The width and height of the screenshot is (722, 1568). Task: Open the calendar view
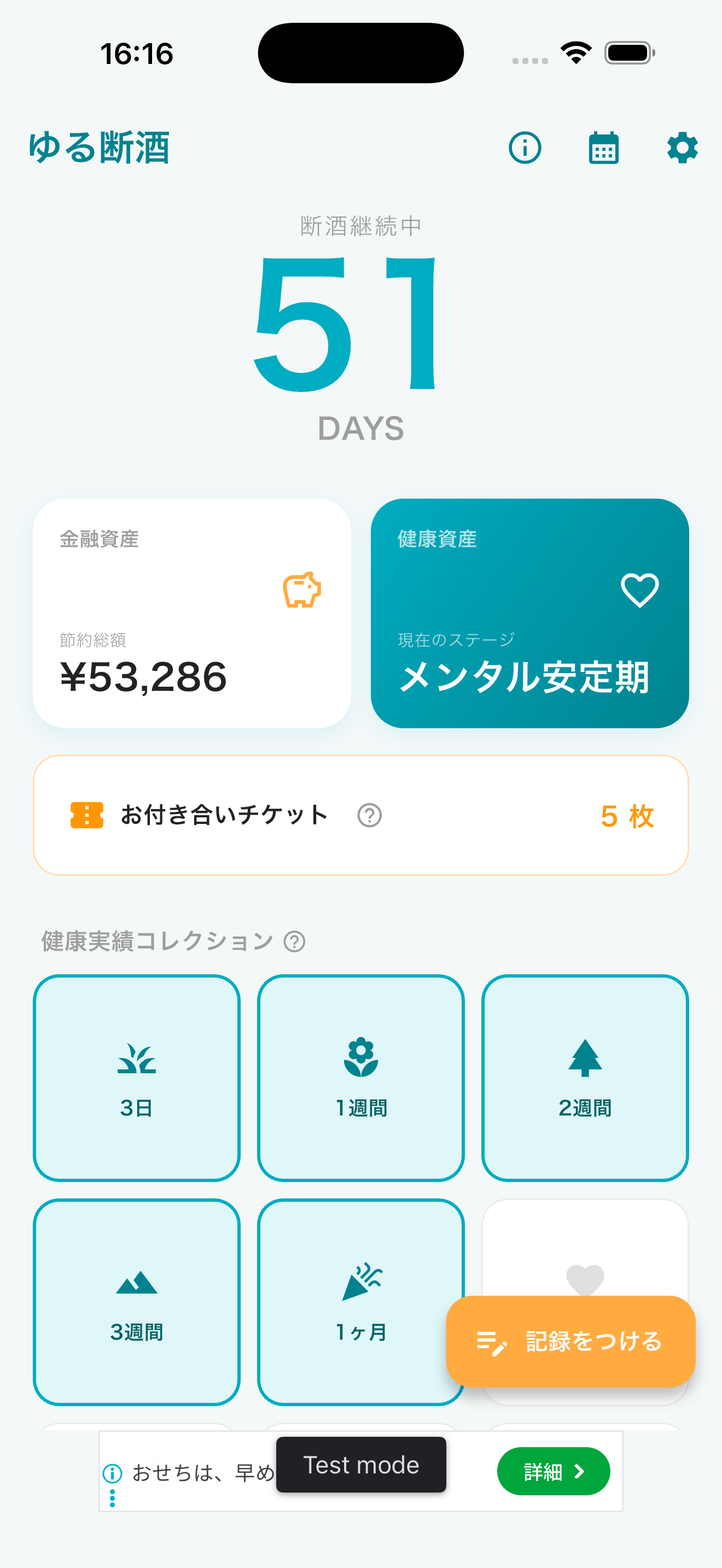pos(603,148)
